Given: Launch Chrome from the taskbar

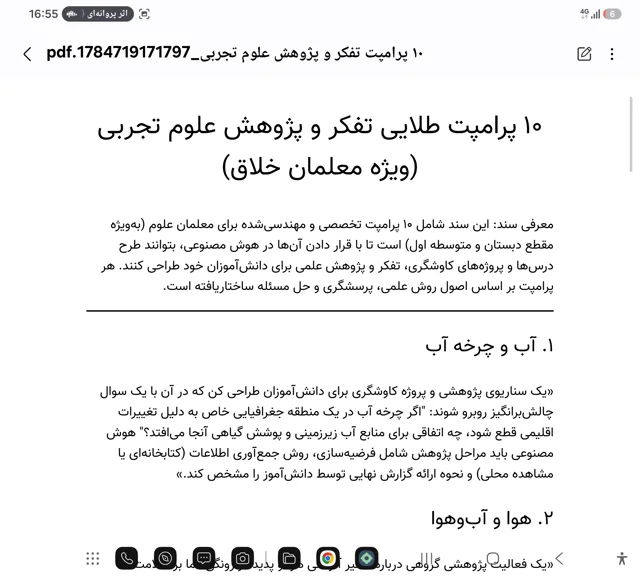Looking at the screenshot, I should 328,558.
